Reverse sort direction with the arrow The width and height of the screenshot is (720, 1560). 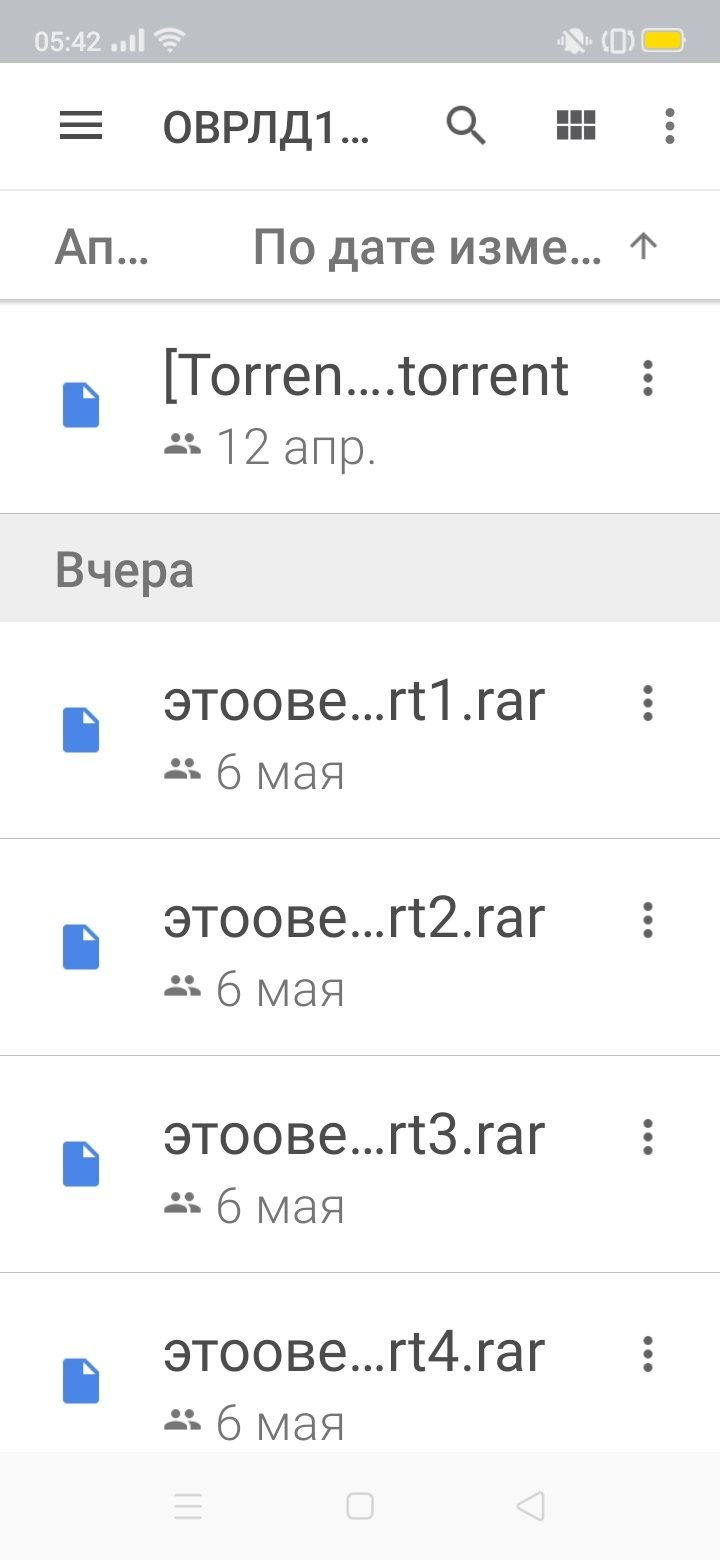coord(644,246)
